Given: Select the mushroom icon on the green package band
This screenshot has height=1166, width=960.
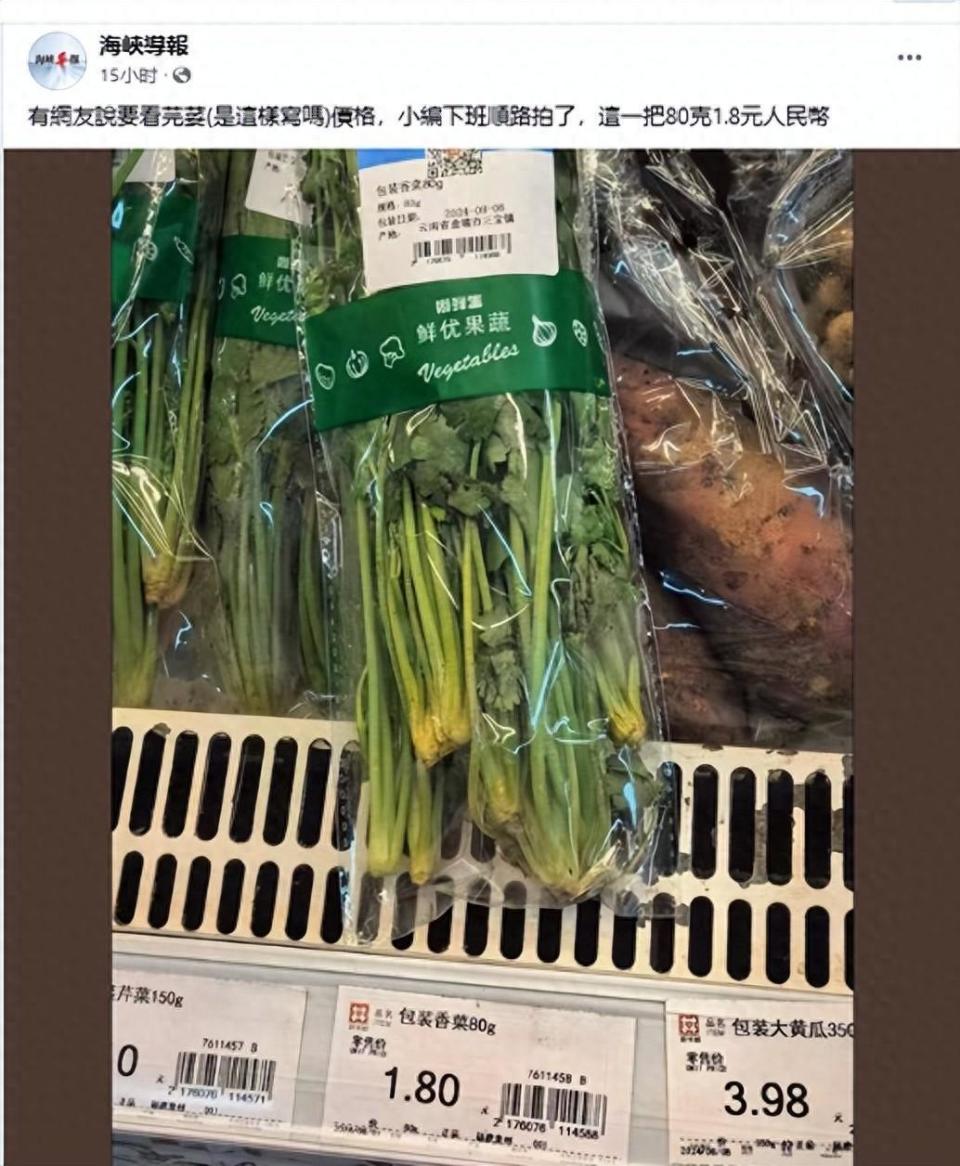Looking at the screenshot, I should pyautogui.click(x=392, y=352).
